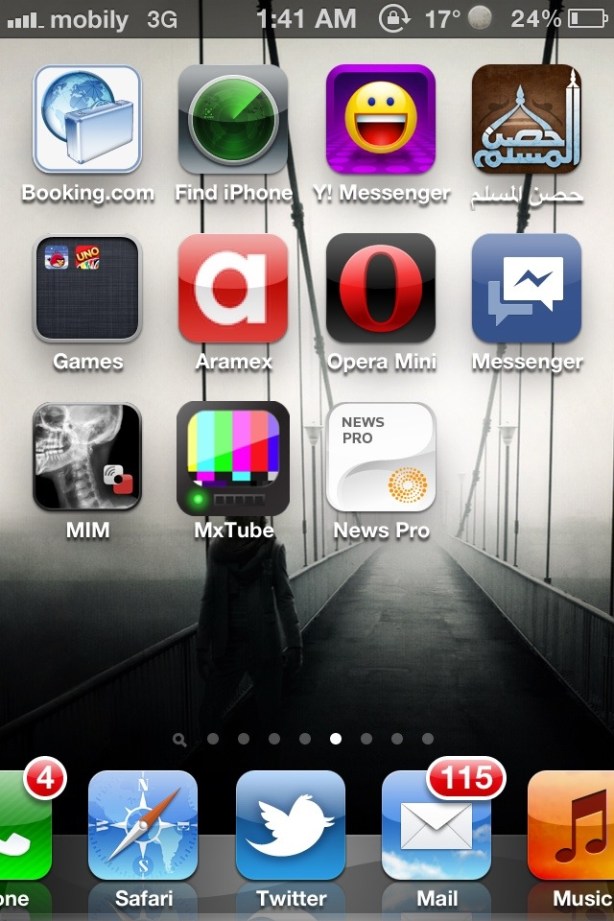The image size is (614, 921).
Task: Open the Hisn Al-Muslim app
Action: click(526, 120)
